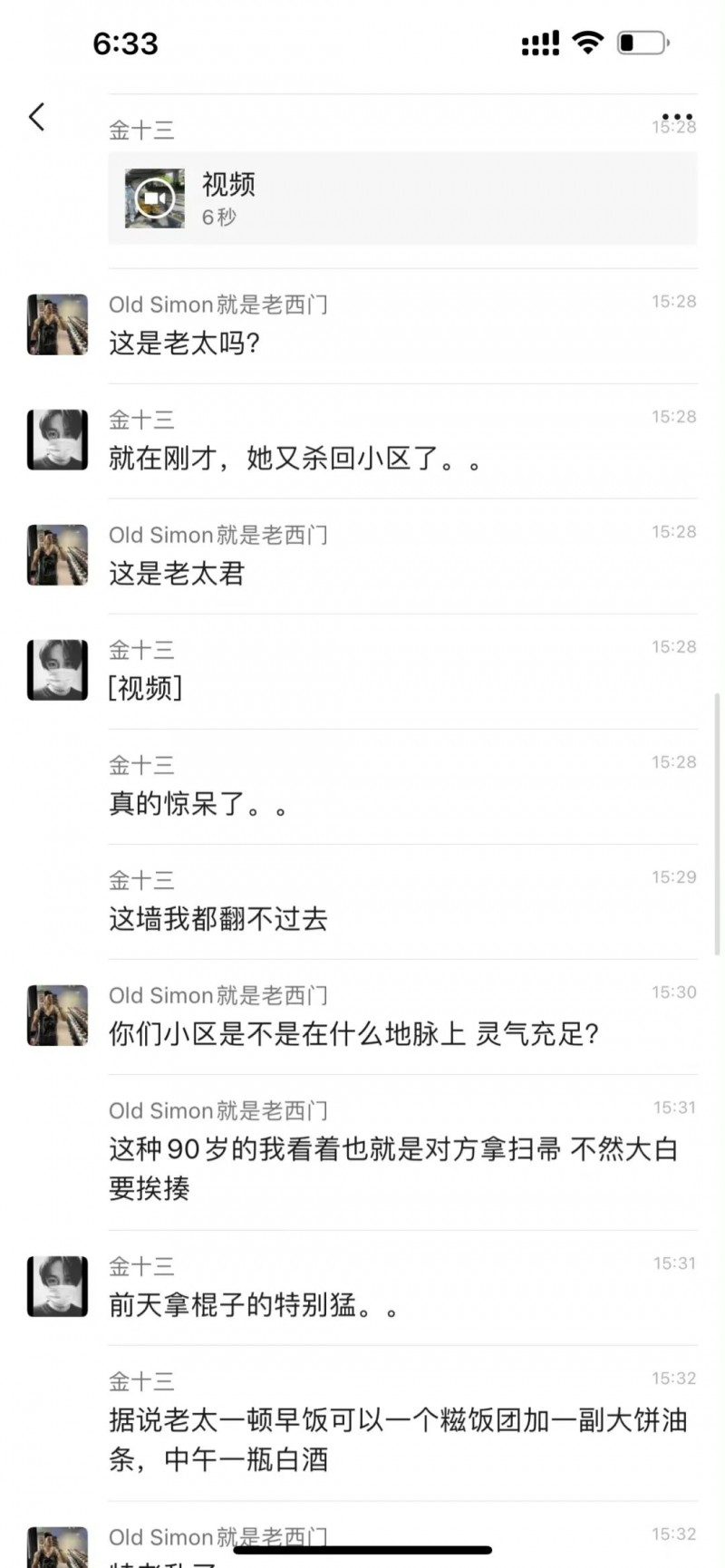Go back using the top-left arrow
725x1568 pixels.
tap(37, 117)
